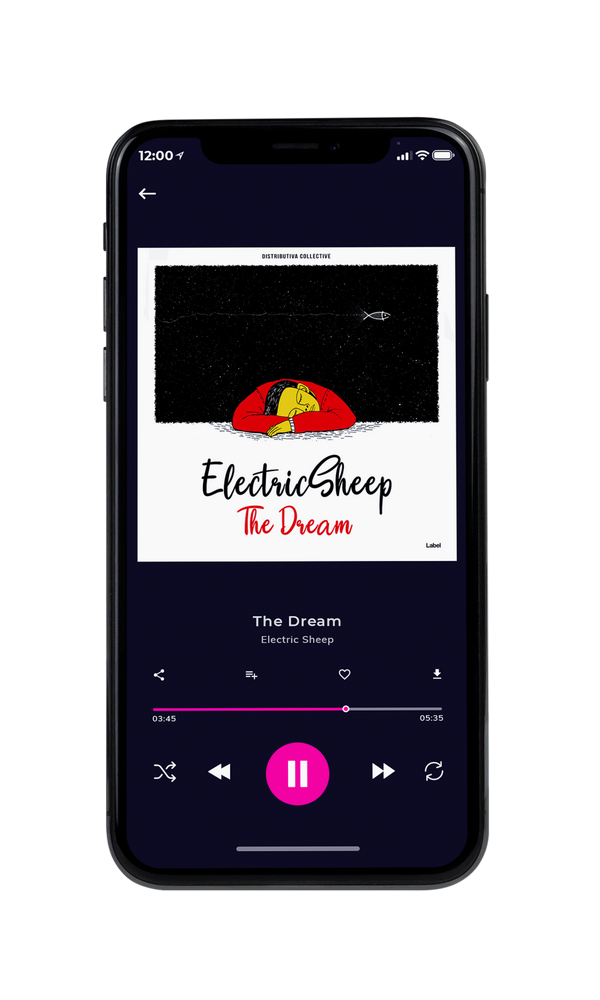The height and width of the screenshot is (1000, 600).
Task: Open the Electric Sheep album artwork
Action: point(297,404)
